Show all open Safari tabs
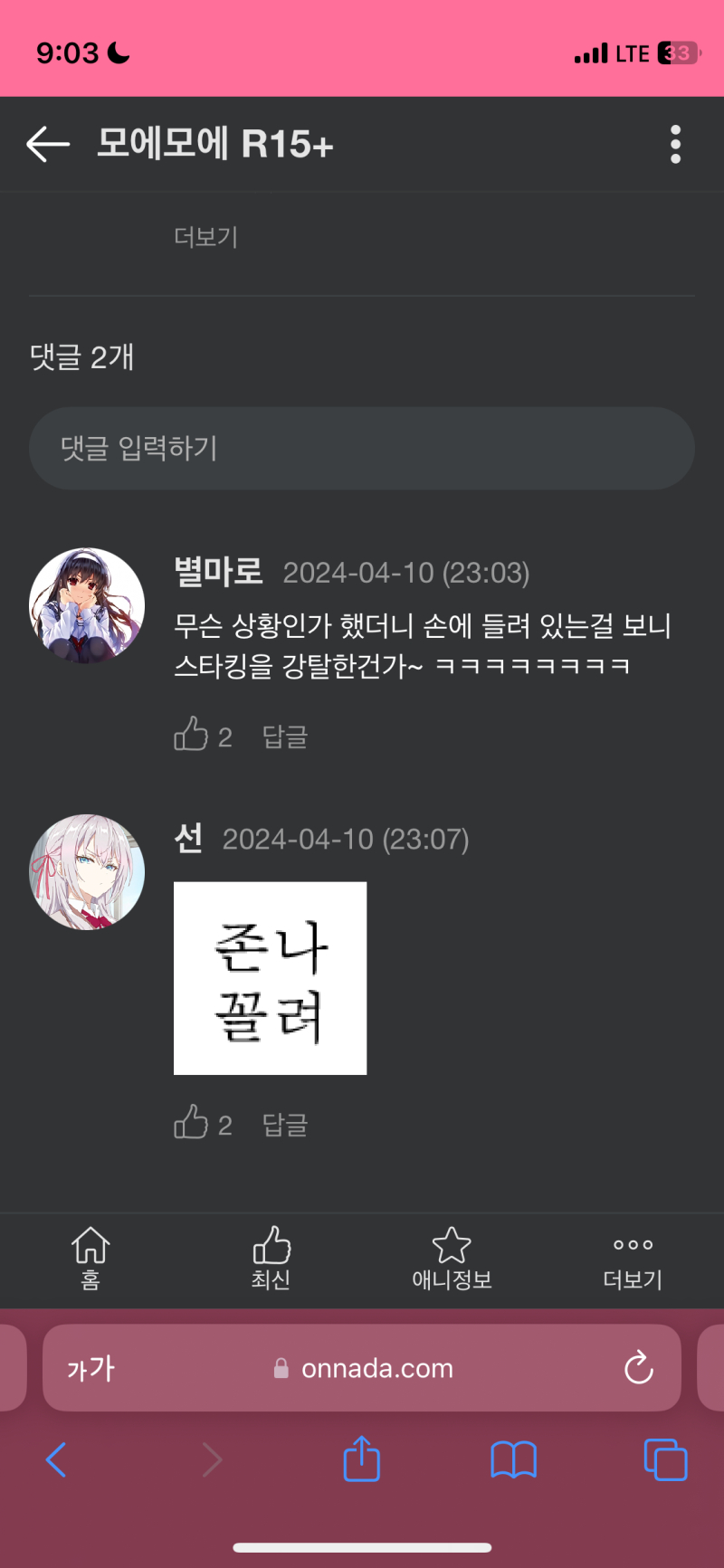724x1568 pixels. pyautogui.click(x=665, y=1459)
